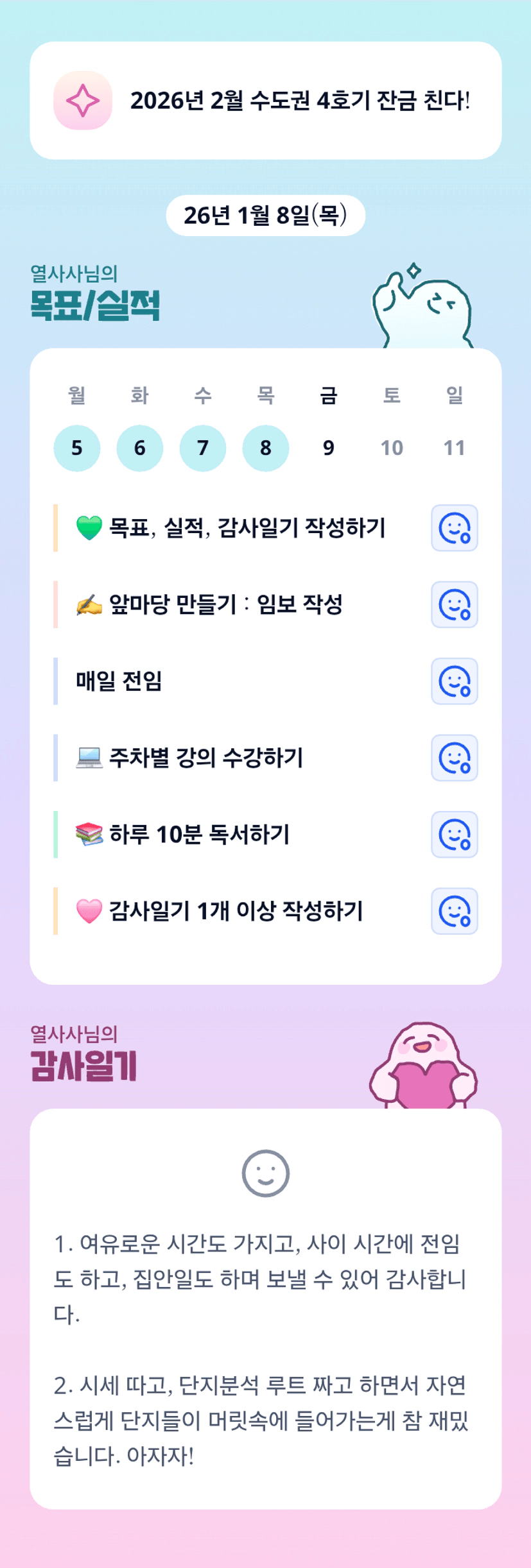Select Thursday the 8th in the week row
The image size is (531, 1568).
tap(266, 448)
